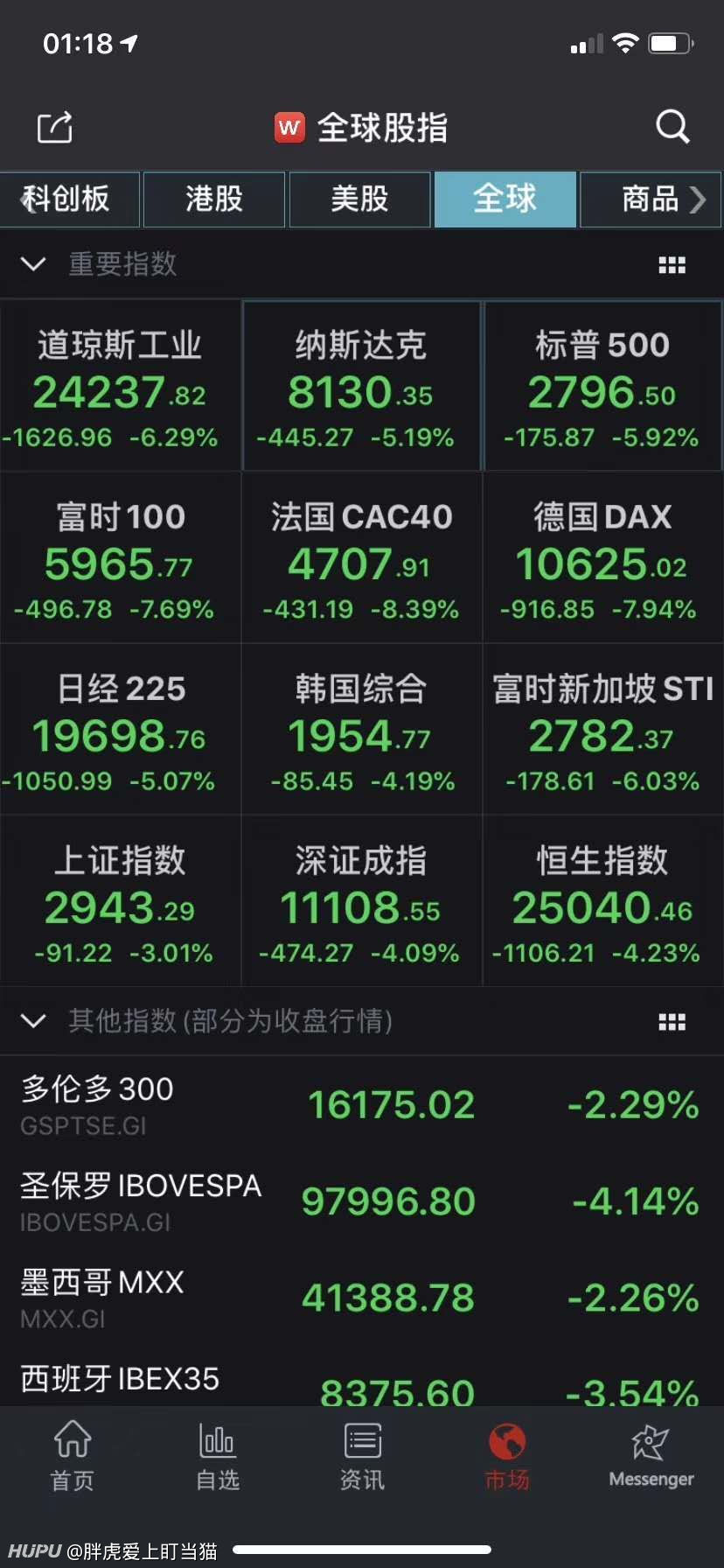This screenshot has width=724, height=1568.
Task: Collapse the 重要指数 section
Action: pos(33,263)
